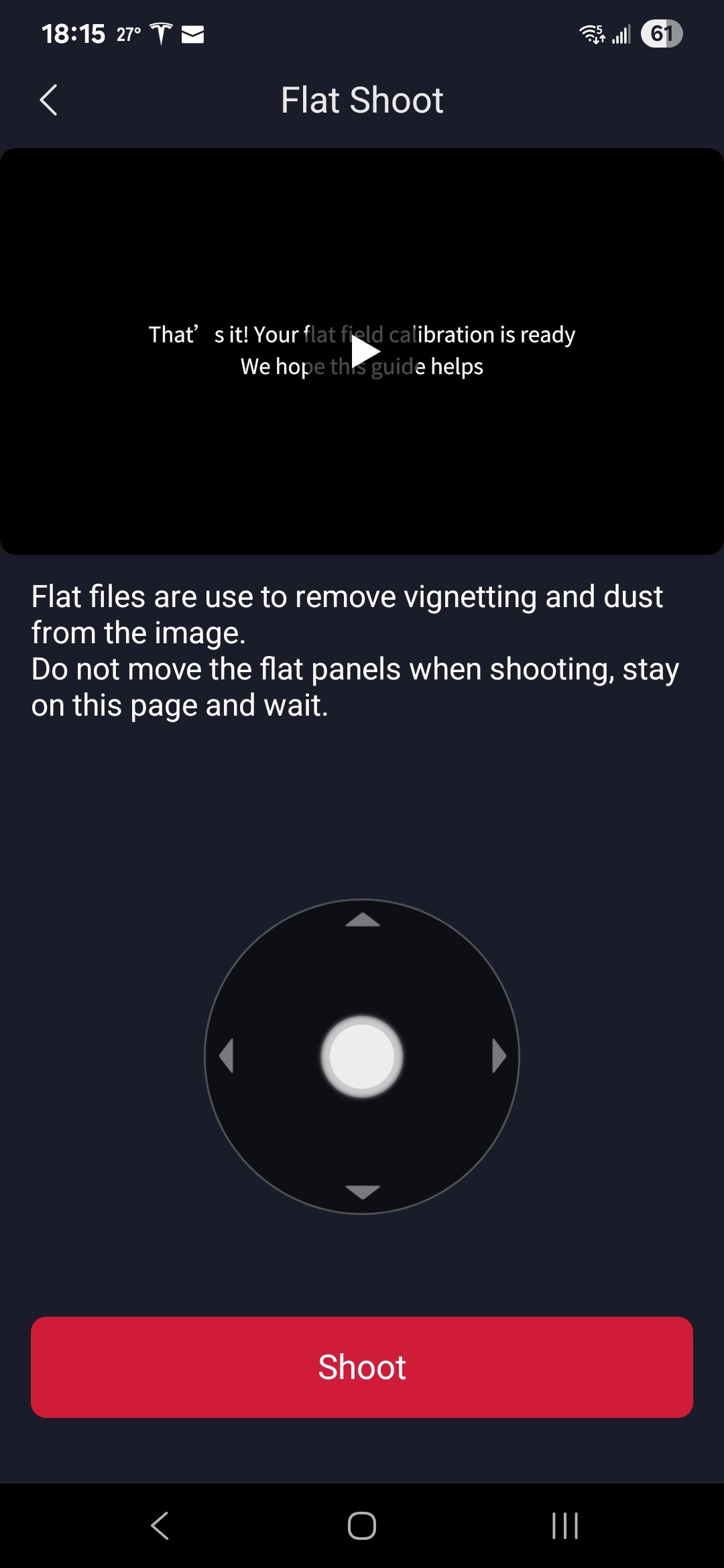
Task: Tap the left arrow on the joystick
Action: pos(227,1056)
